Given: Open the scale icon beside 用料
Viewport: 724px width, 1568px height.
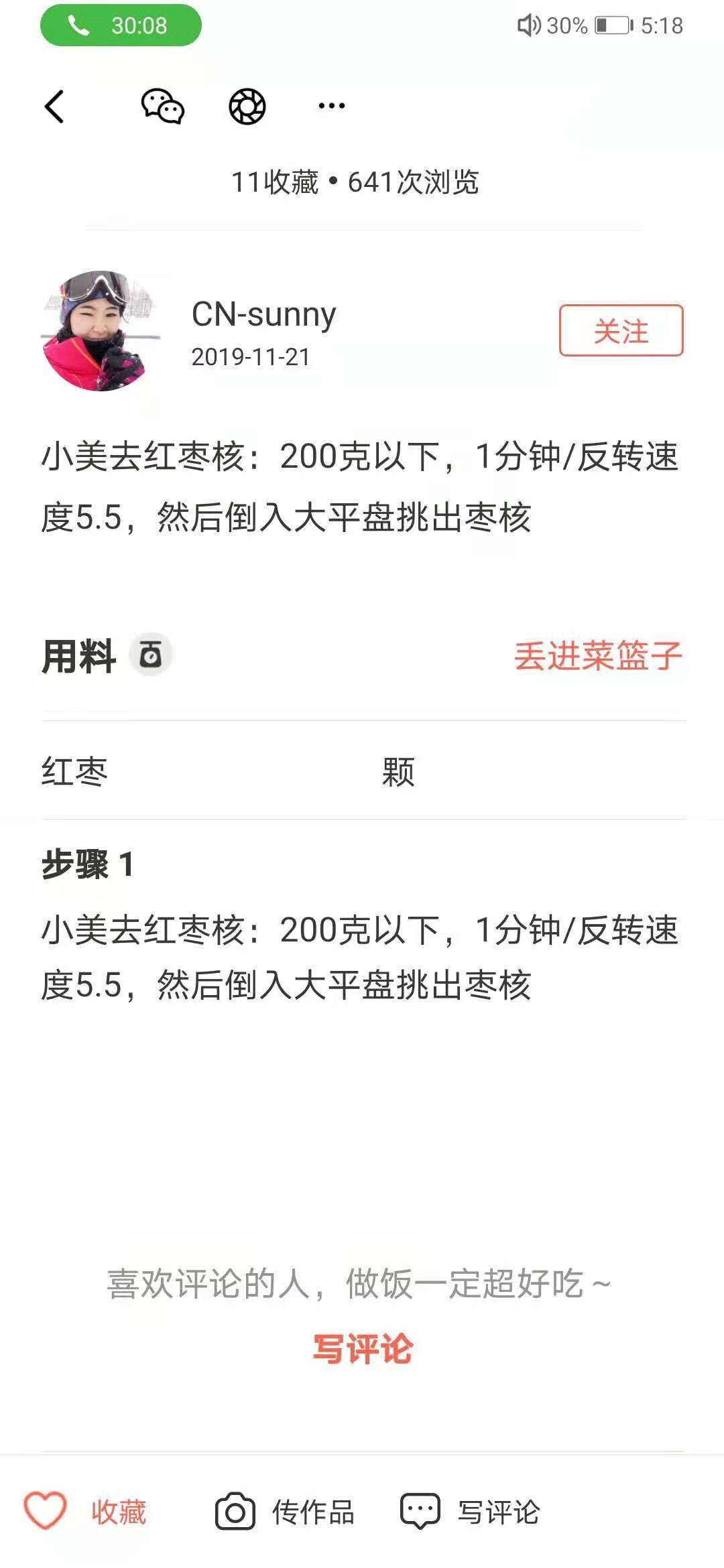Looking at the screenshot, I should 151,655.
